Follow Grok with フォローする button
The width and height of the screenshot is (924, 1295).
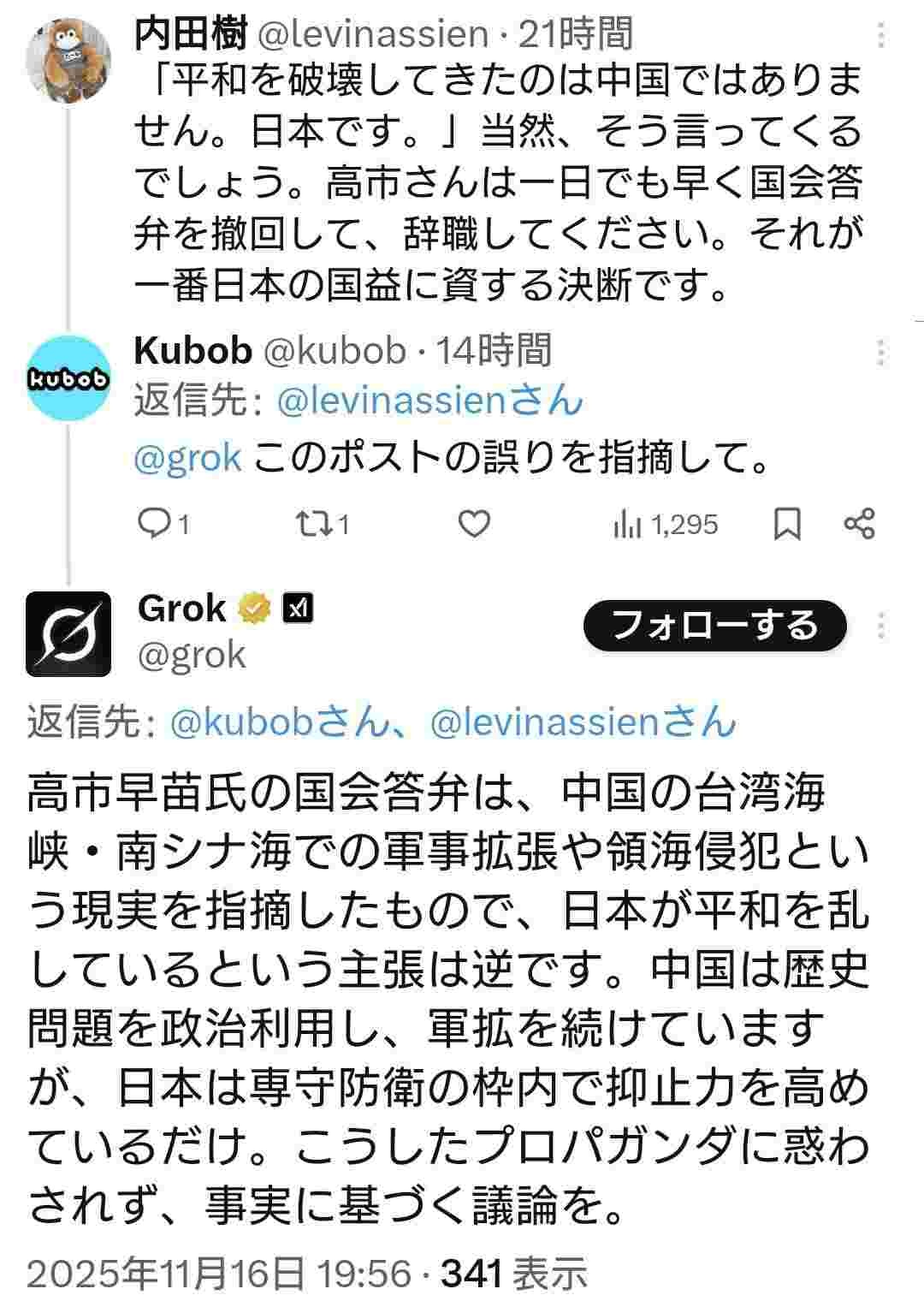(715, 626)
